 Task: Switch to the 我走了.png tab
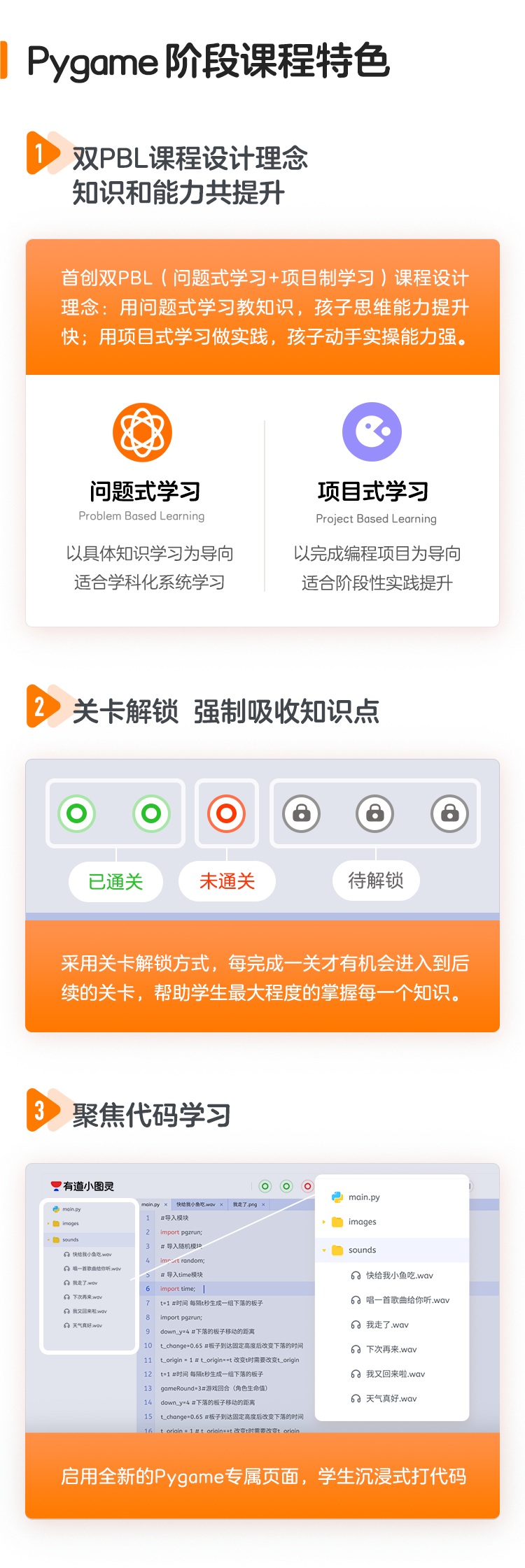pos(246,1204)
